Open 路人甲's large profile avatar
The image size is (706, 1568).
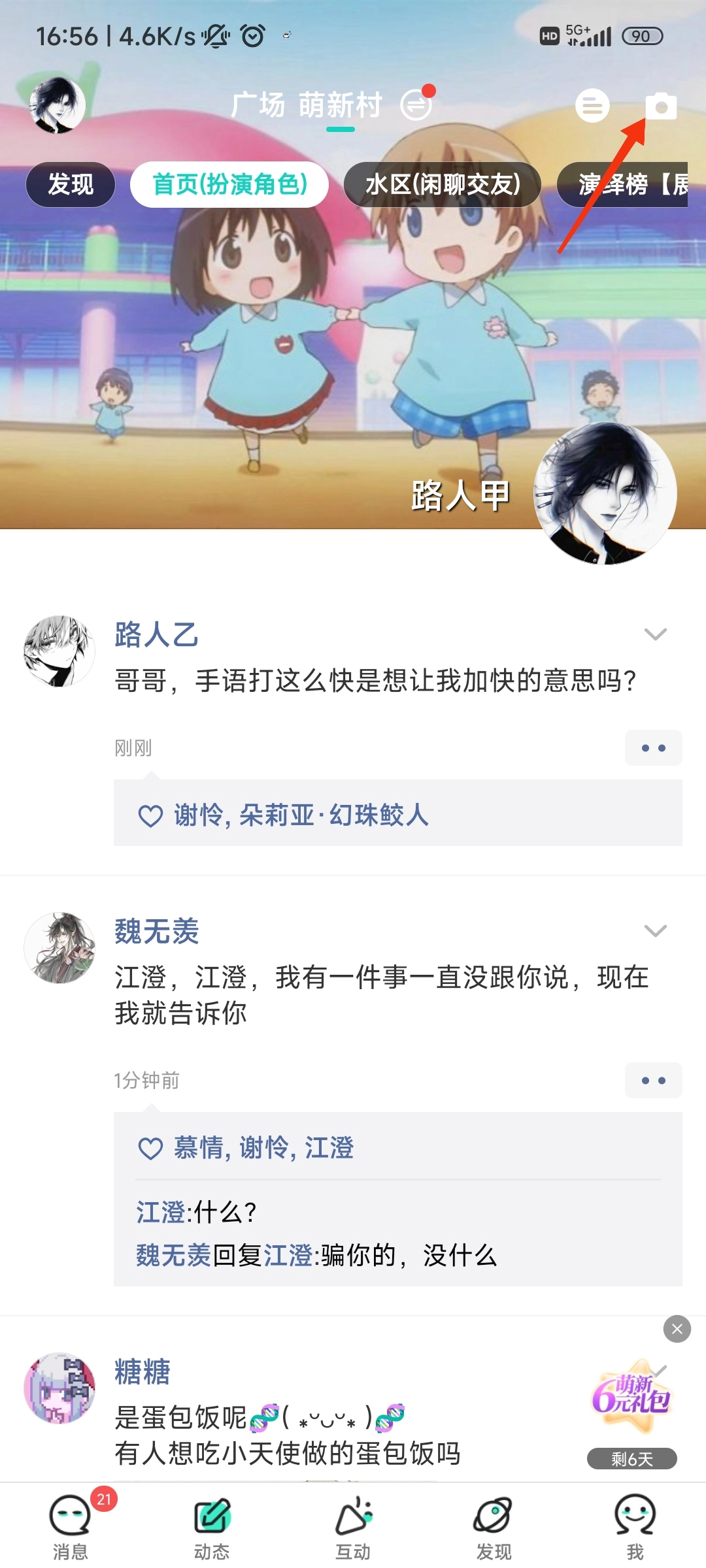605,493
